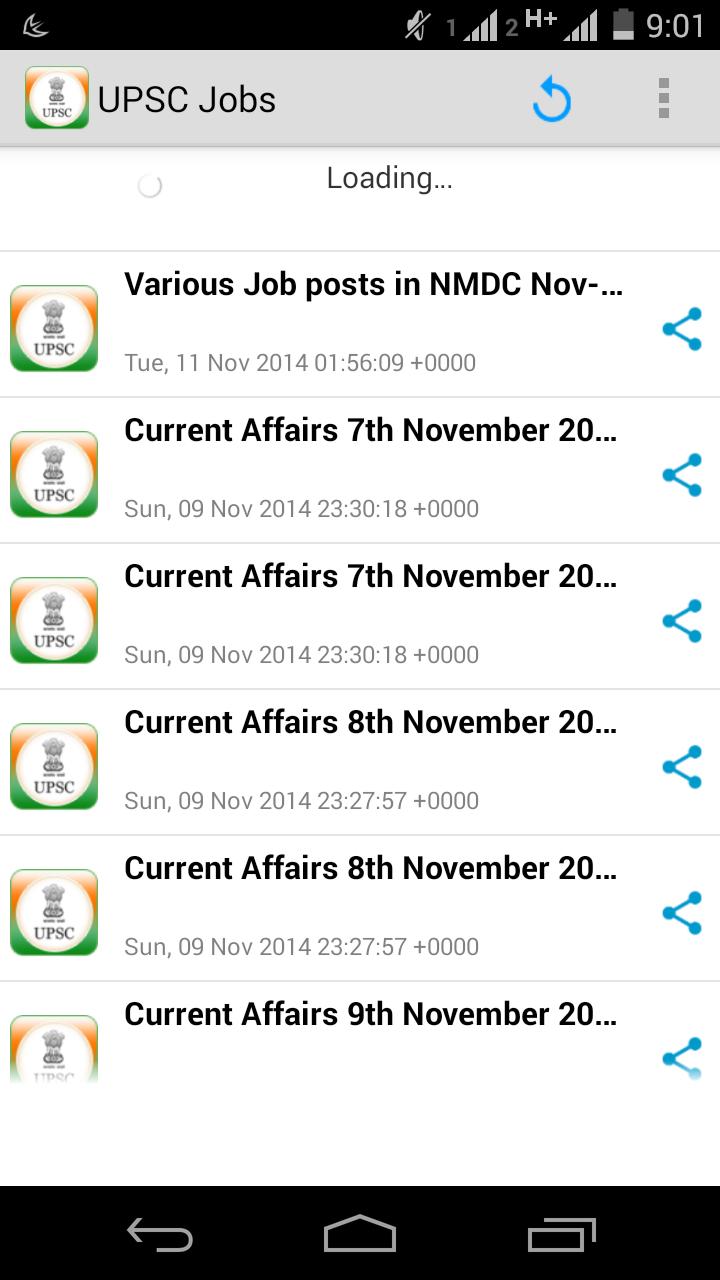
Task: Tap the UPSC thumbnail beside the NMDC post
Action: tap(54, 328)
